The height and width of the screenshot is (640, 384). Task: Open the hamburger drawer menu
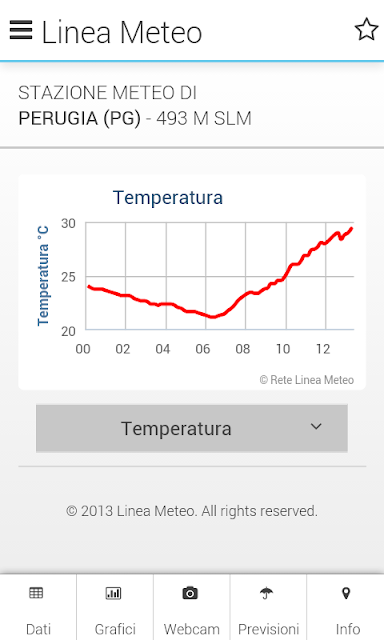click(x=21, y=30)
